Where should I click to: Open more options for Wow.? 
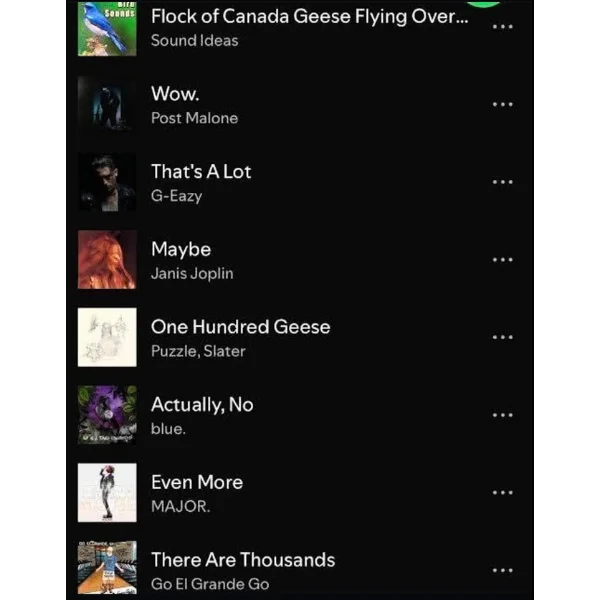503,104
